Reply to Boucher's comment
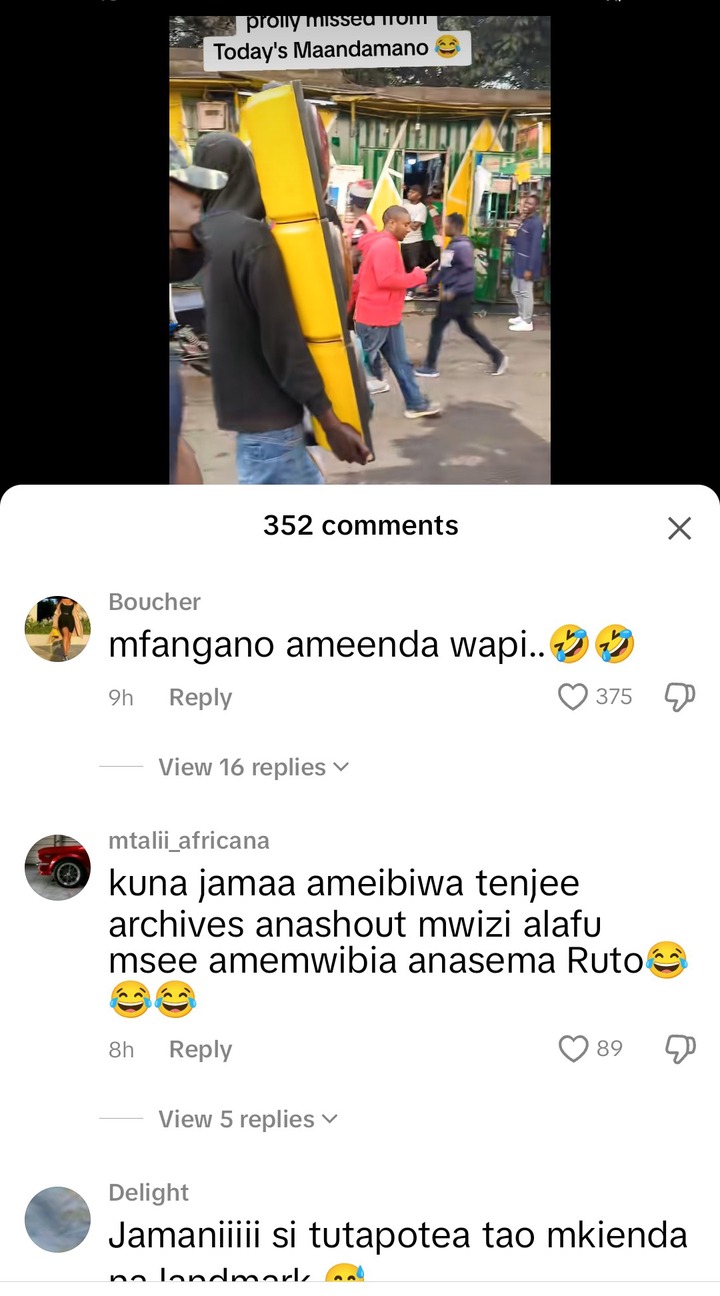Screen dimensions: 720x1296 click(200, 698)
